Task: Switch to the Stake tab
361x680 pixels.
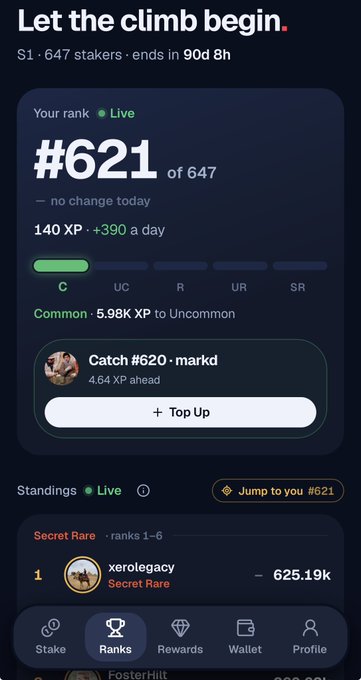Action: 50,637
